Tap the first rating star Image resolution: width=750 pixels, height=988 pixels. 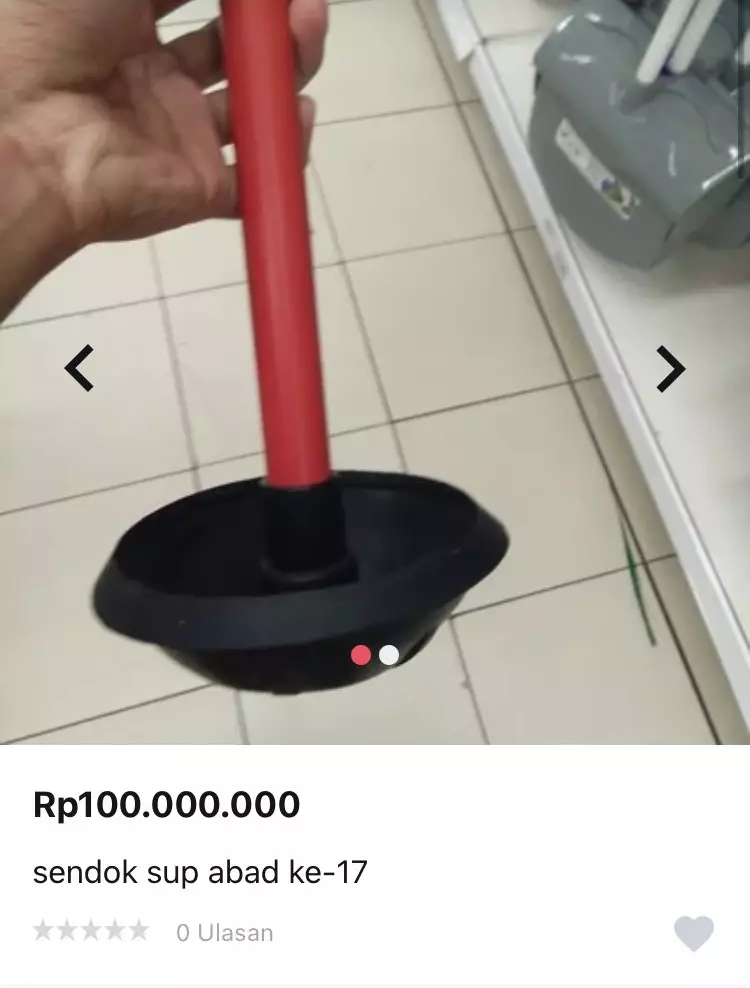pos(44,932)
